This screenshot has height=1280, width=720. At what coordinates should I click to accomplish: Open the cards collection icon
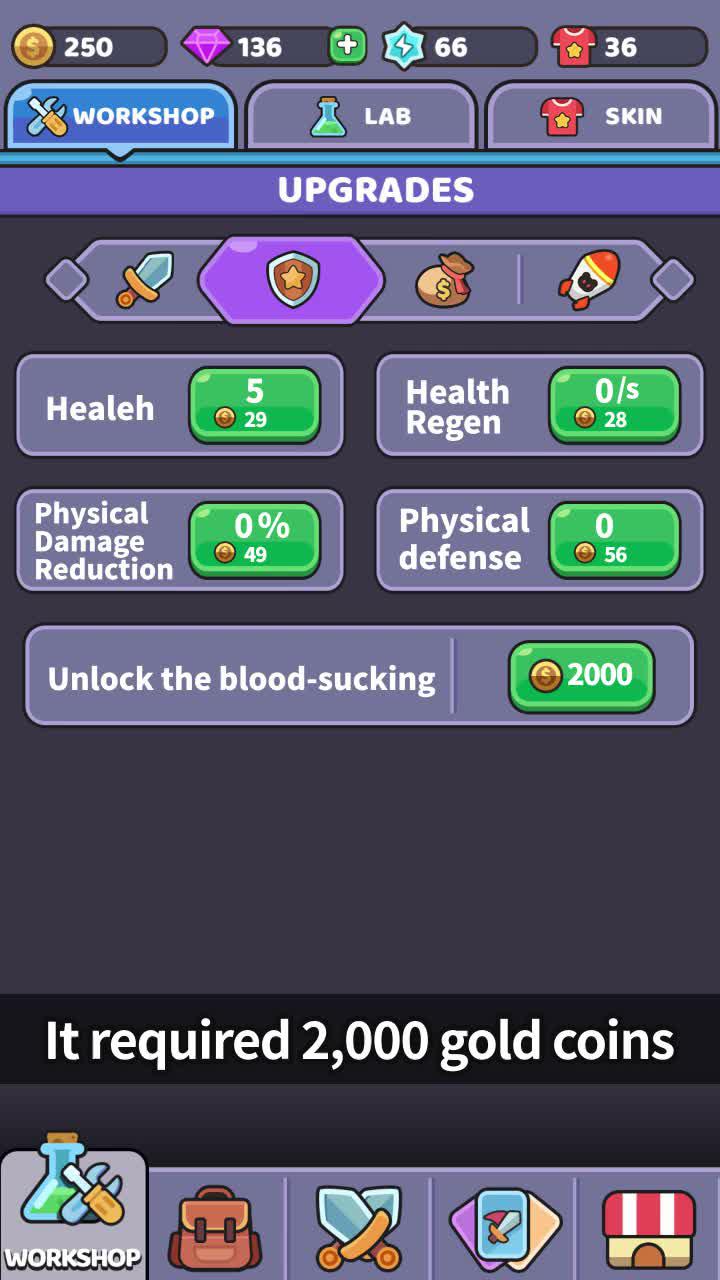click(504, 1222)
